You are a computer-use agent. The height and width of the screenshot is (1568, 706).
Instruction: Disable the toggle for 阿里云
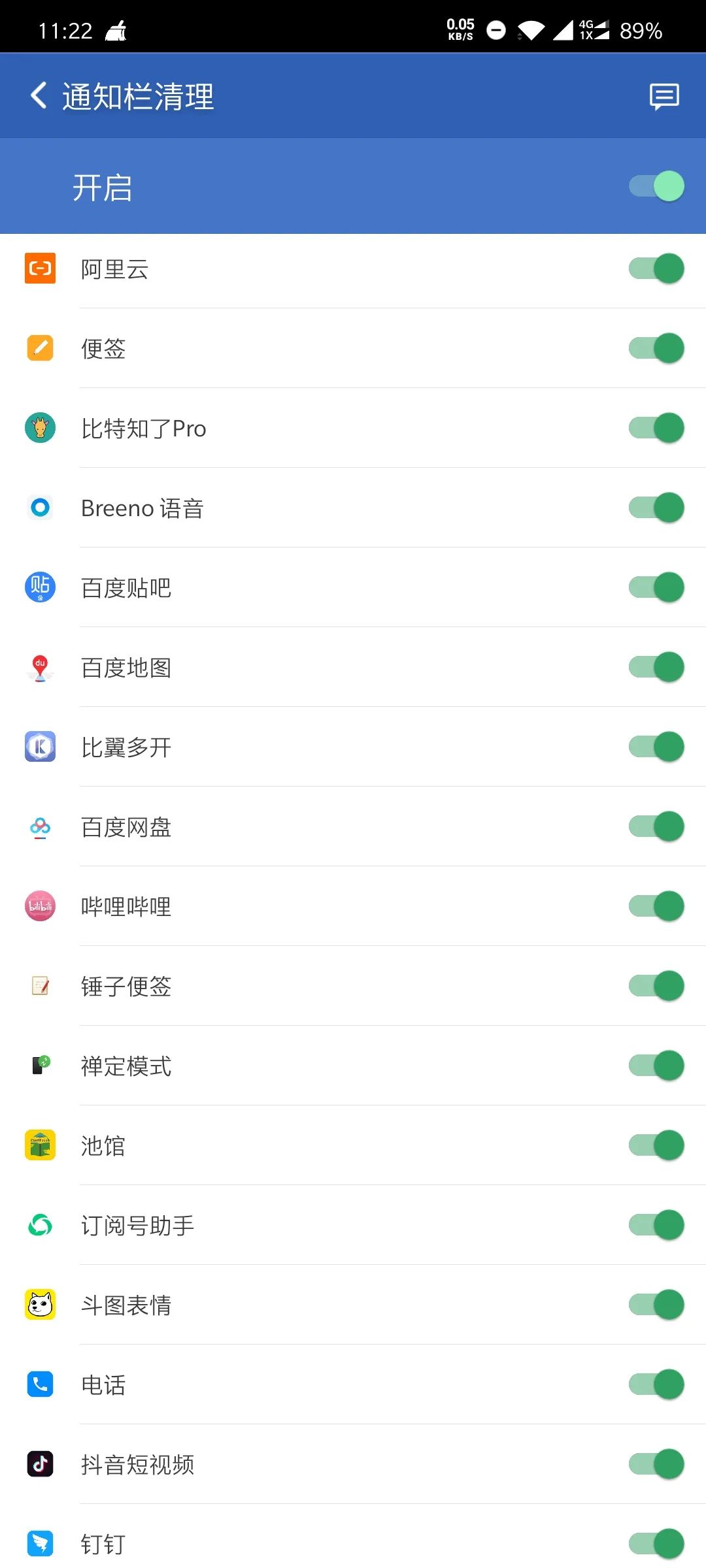(x=656, y=269)
